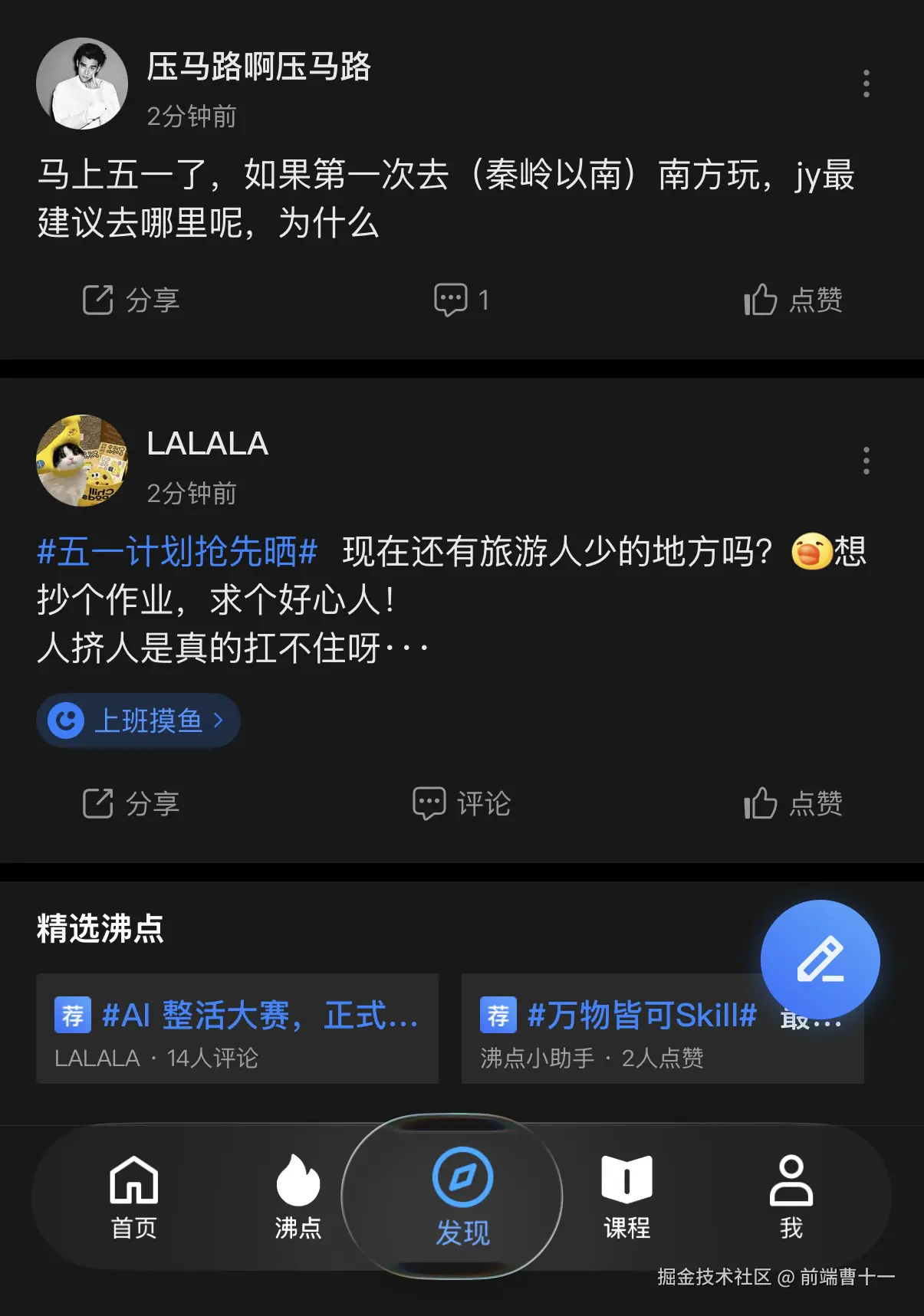The height and width of the screenshot is (1316, 924).
Task: Share LALALA's post
Action: 130,804
